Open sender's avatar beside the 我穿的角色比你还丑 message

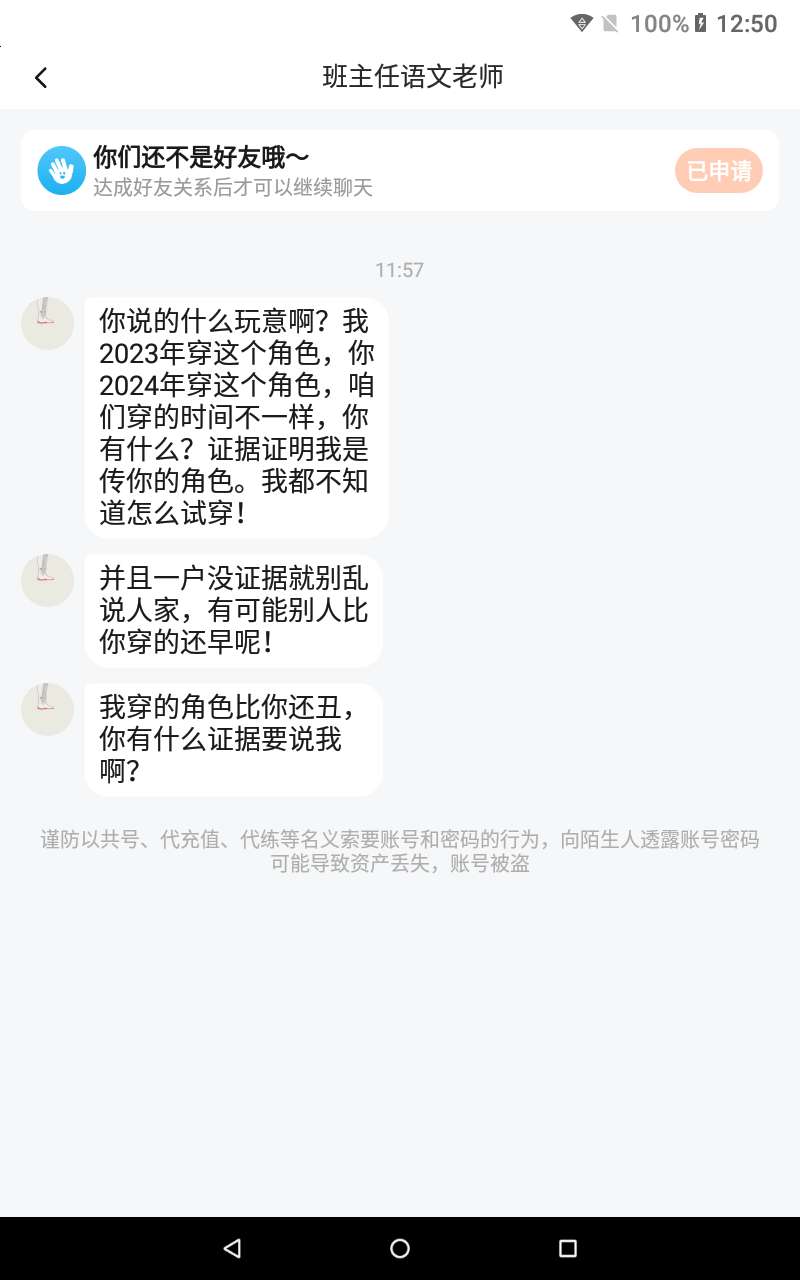[47, 709]
